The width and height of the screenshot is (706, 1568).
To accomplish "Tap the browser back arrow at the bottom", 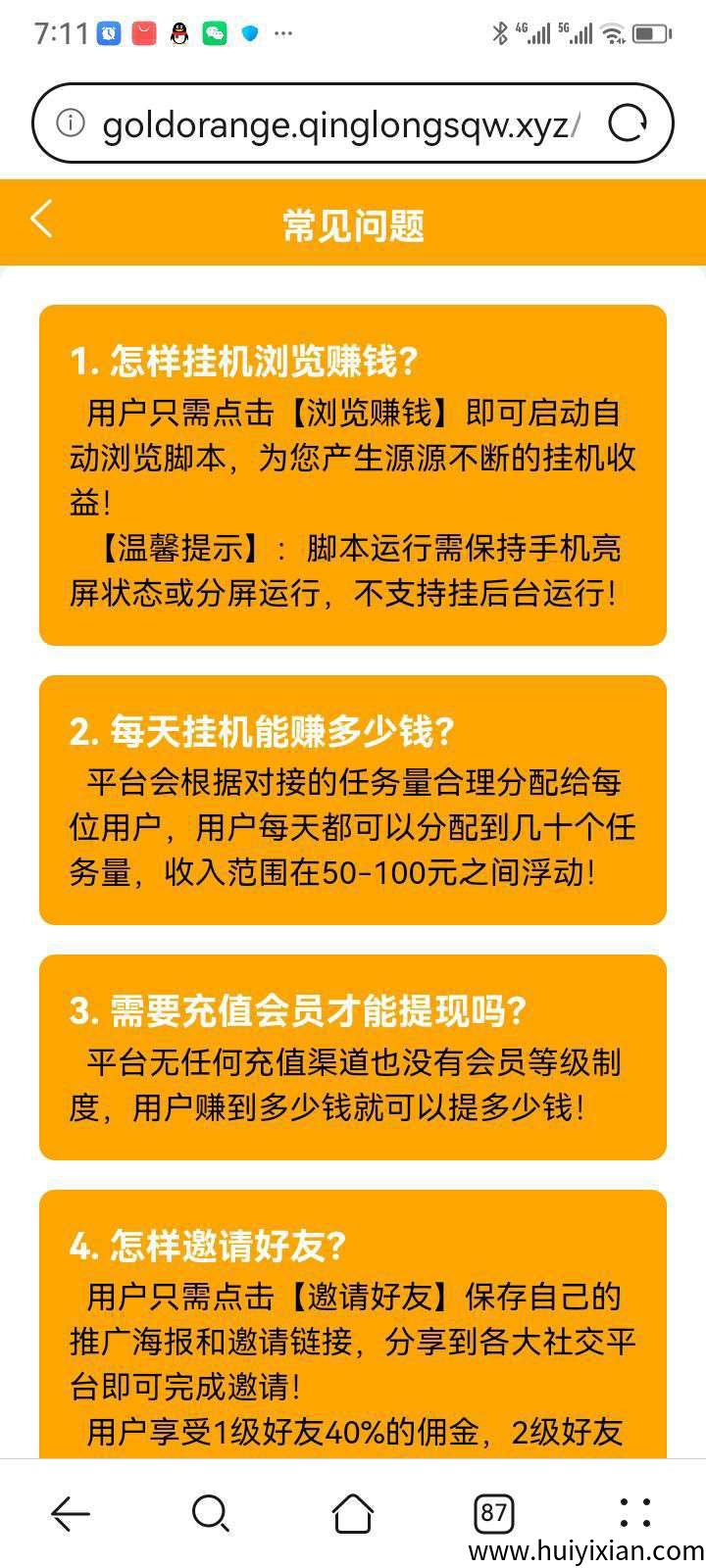I will coord(71,1514).
